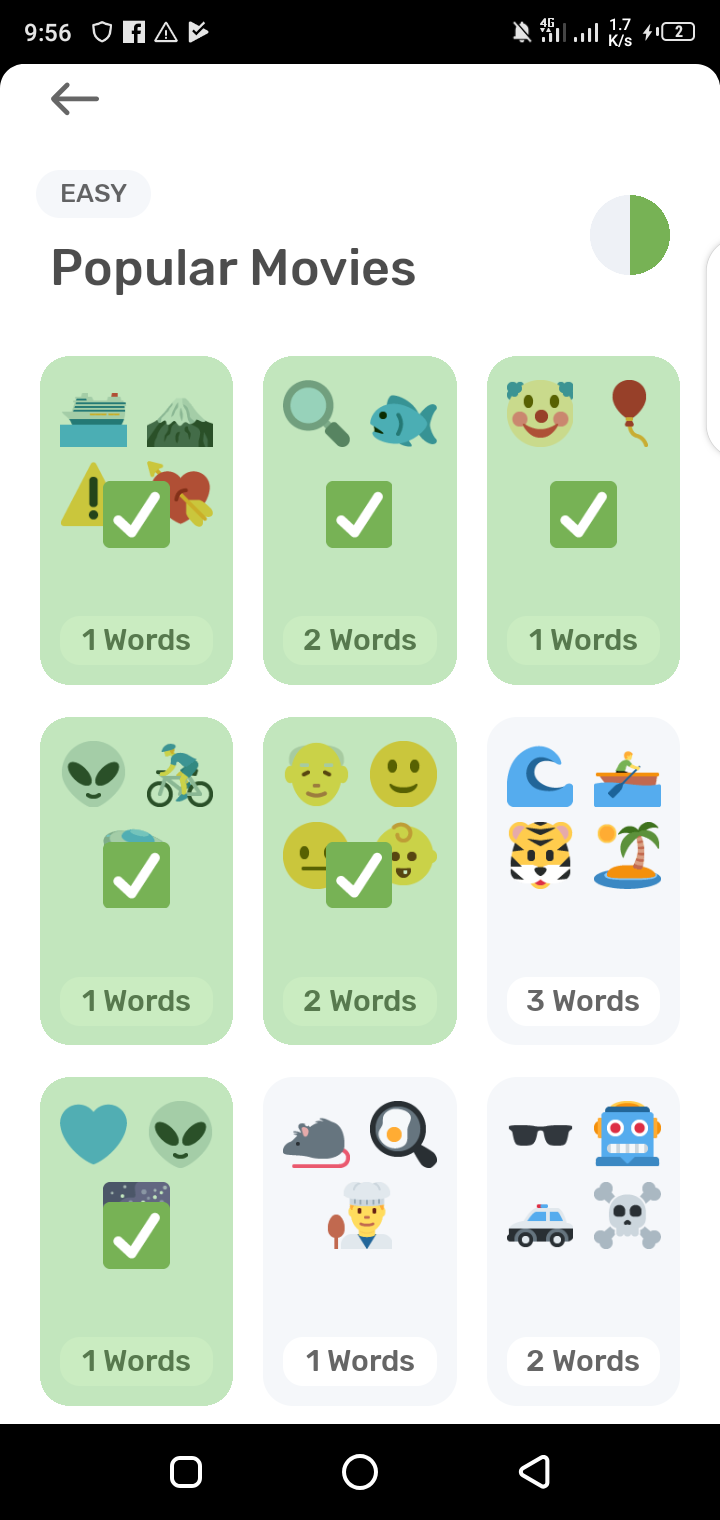Open the blue heart and alien puzzle
This screenshot has height=1520, width=720.
tap(136, 1240)
